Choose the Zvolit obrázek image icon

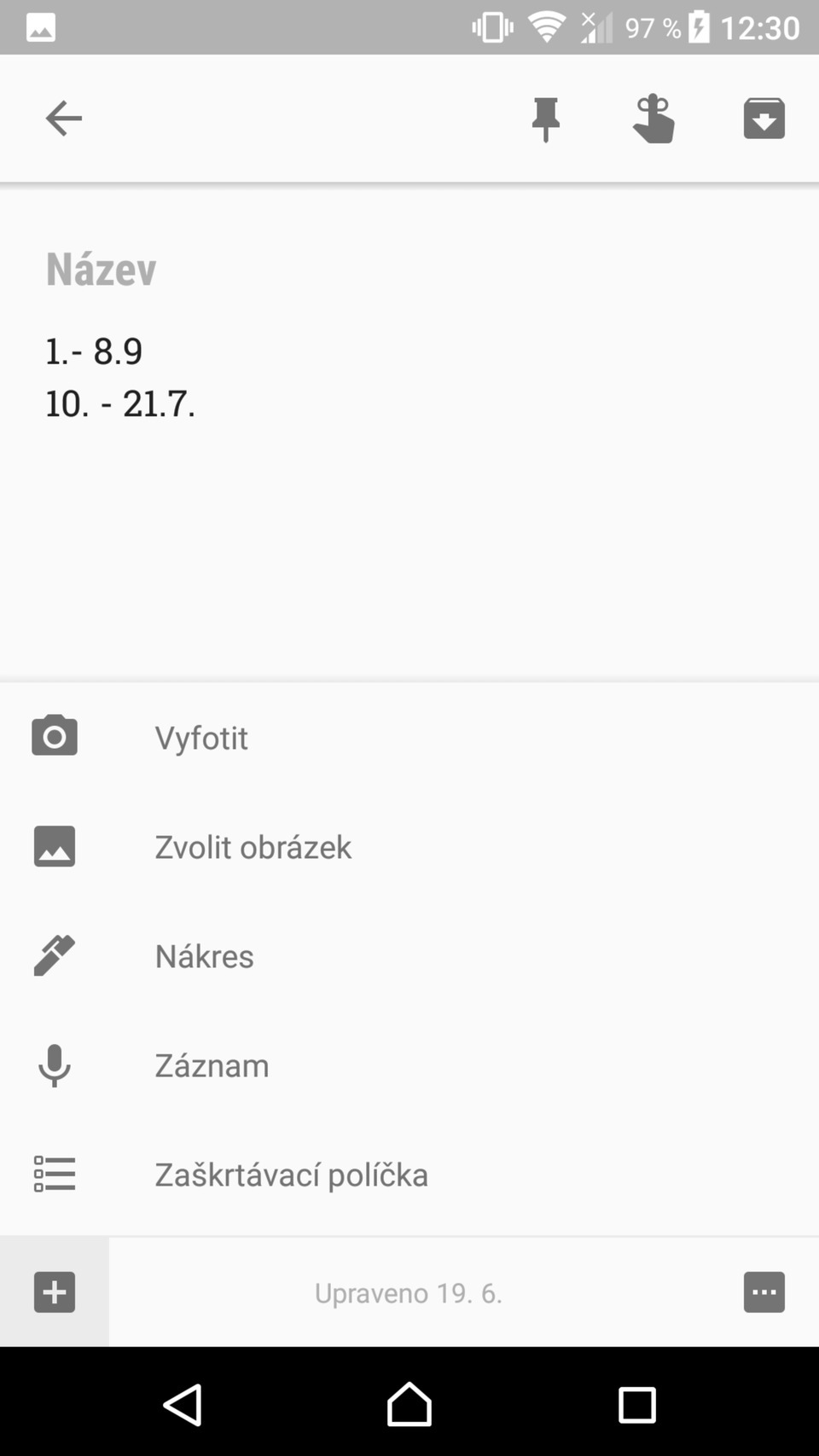54,846
